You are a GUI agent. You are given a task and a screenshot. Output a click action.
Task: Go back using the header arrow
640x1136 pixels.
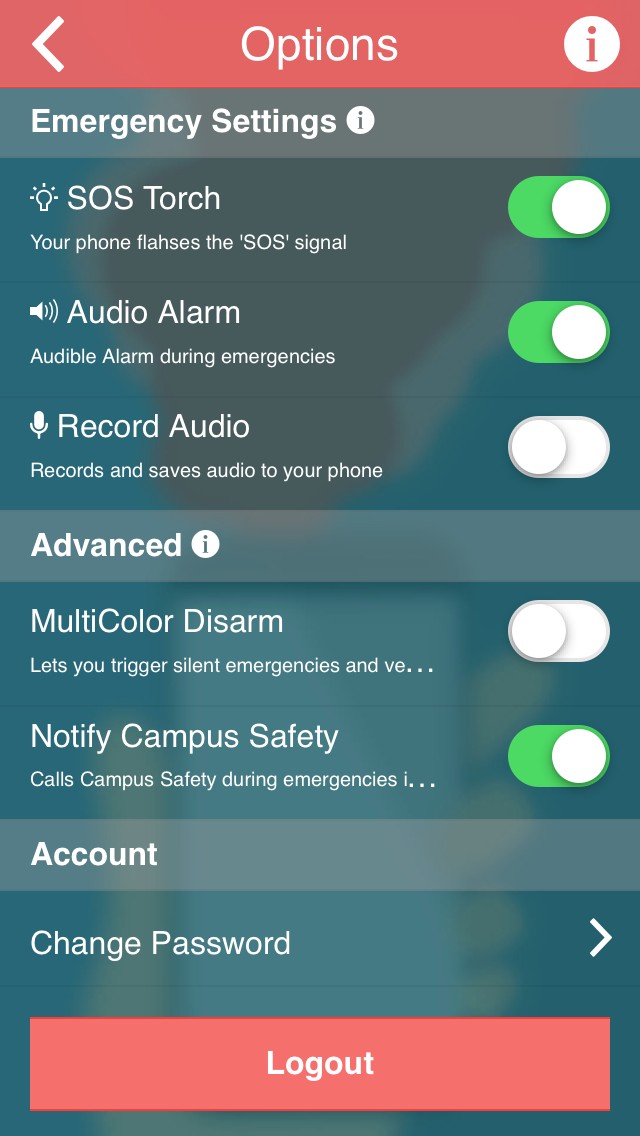[x=49, y=44]
